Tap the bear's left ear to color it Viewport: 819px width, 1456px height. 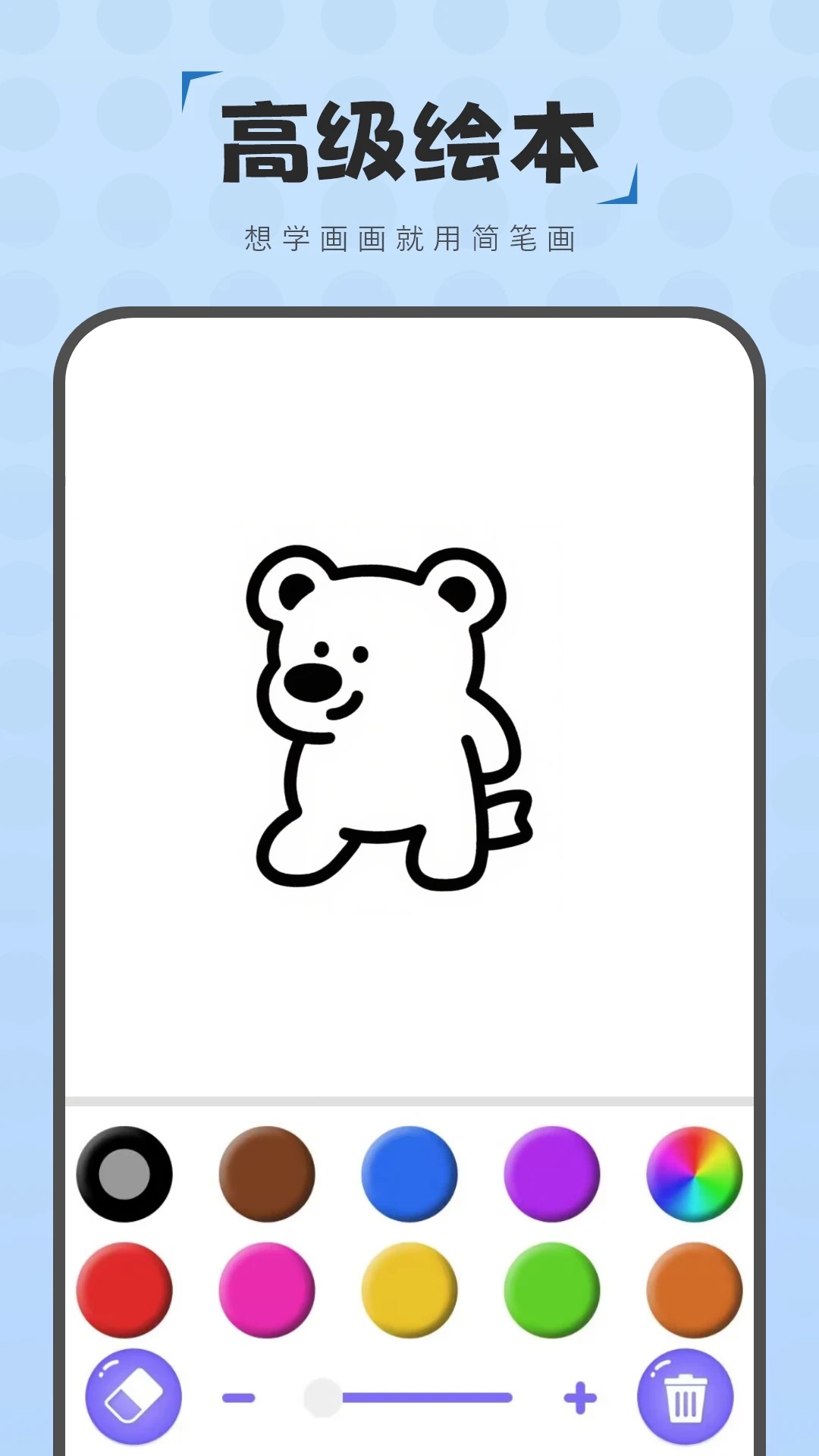296,588
